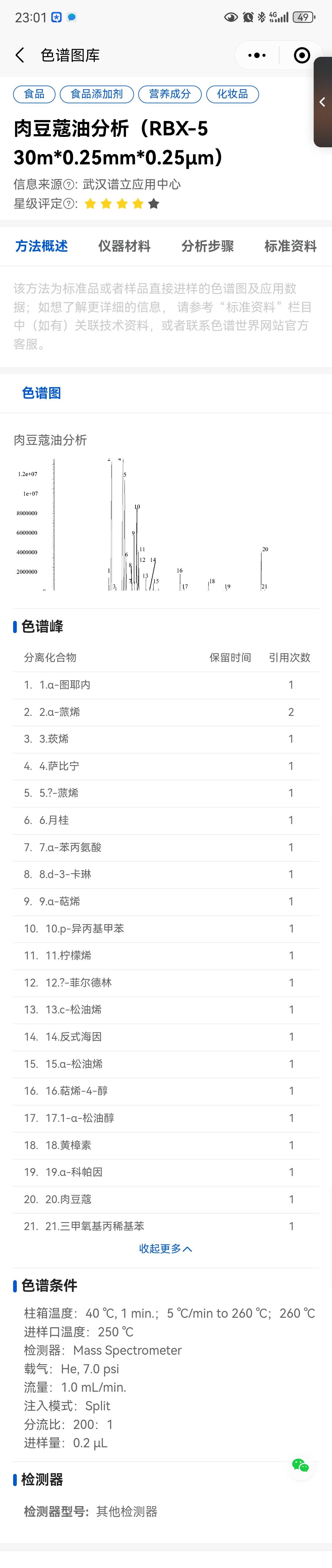Select the 食品 tag chip
332x1568 pixels.
34,94
